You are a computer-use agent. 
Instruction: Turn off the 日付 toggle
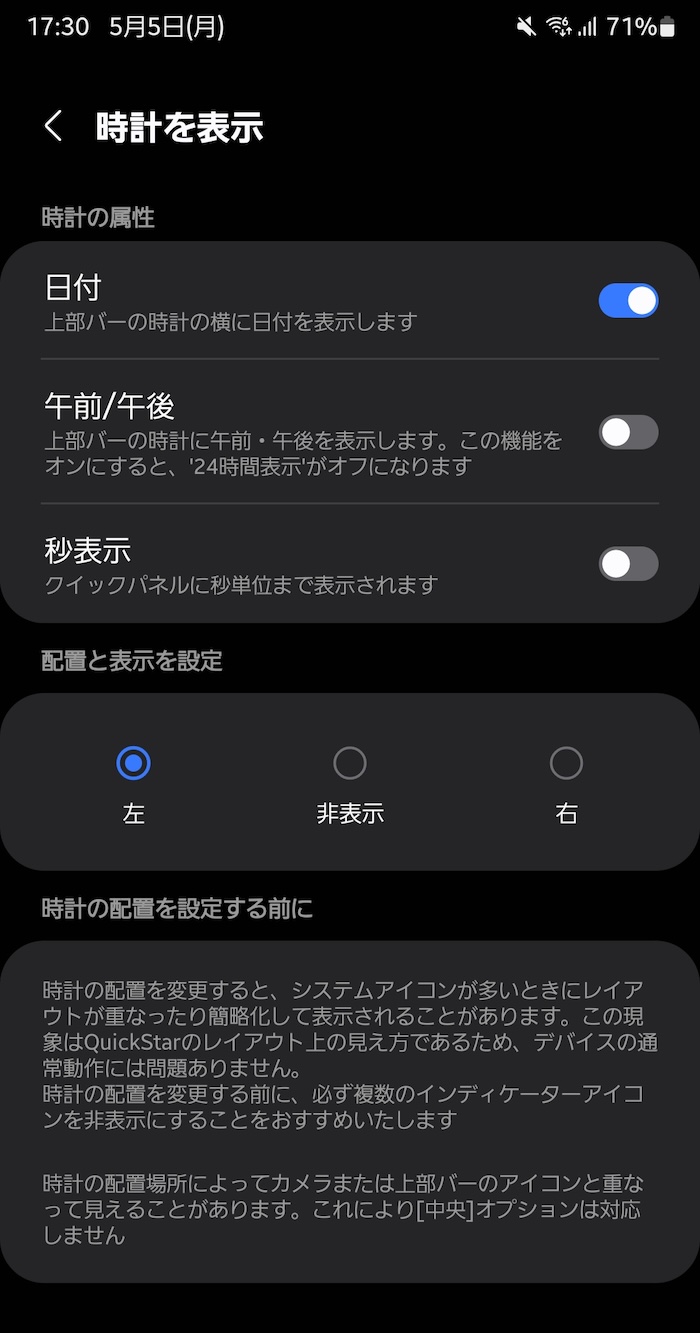628,301
